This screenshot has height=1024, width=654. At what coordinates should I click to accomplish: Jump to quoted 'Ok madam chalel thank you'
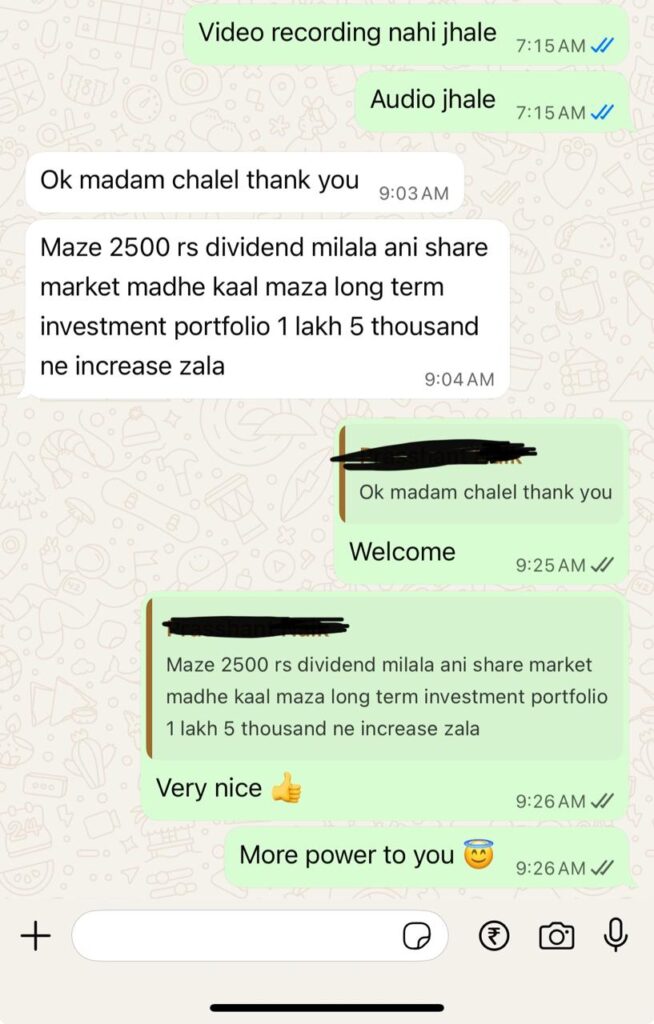[x=483, y=477]
